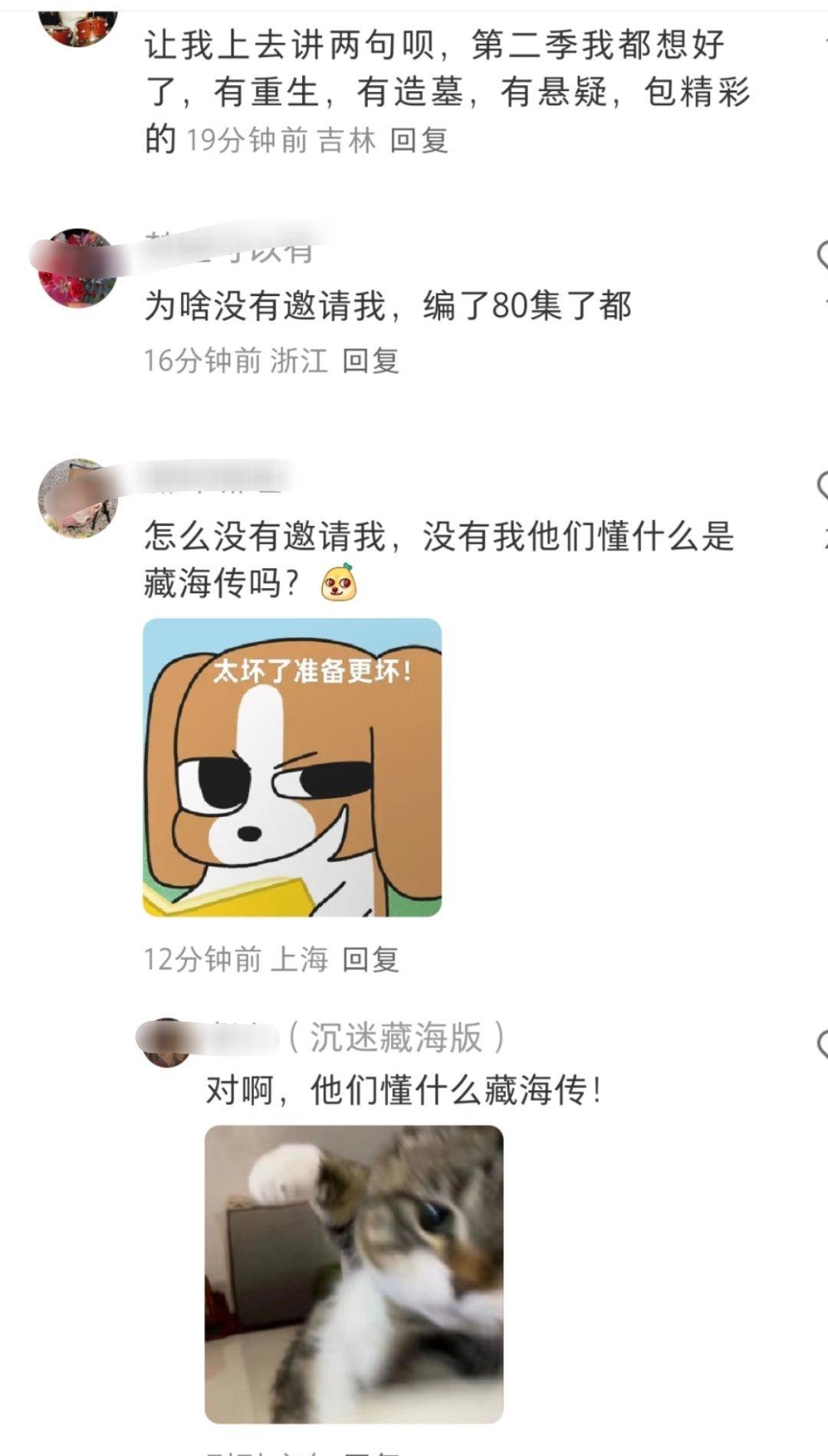Reply to the 浙江 comment about 80集
828x1456 pixels.
[x=370, y=361]
